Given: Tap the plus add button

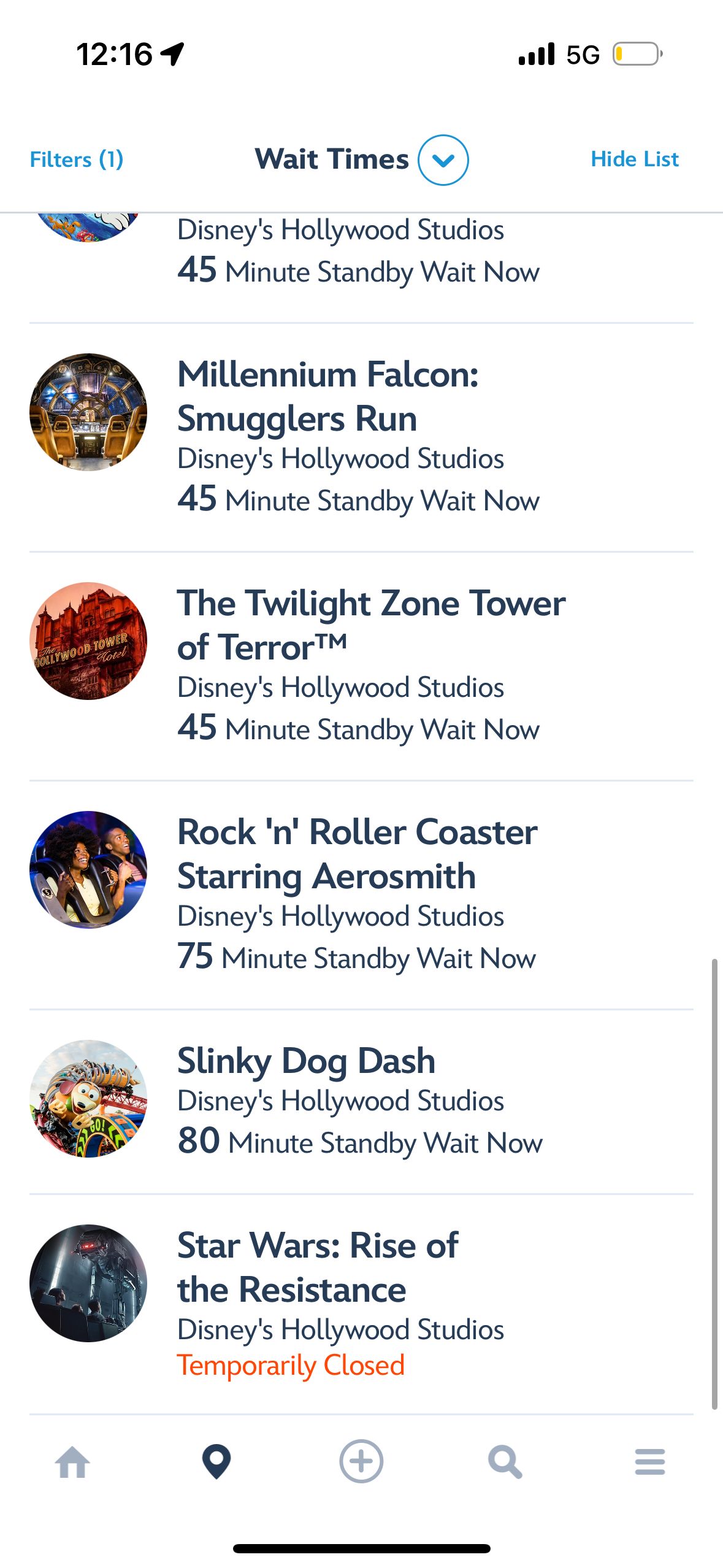Looking at the screenshot, I should (361, 1462).
